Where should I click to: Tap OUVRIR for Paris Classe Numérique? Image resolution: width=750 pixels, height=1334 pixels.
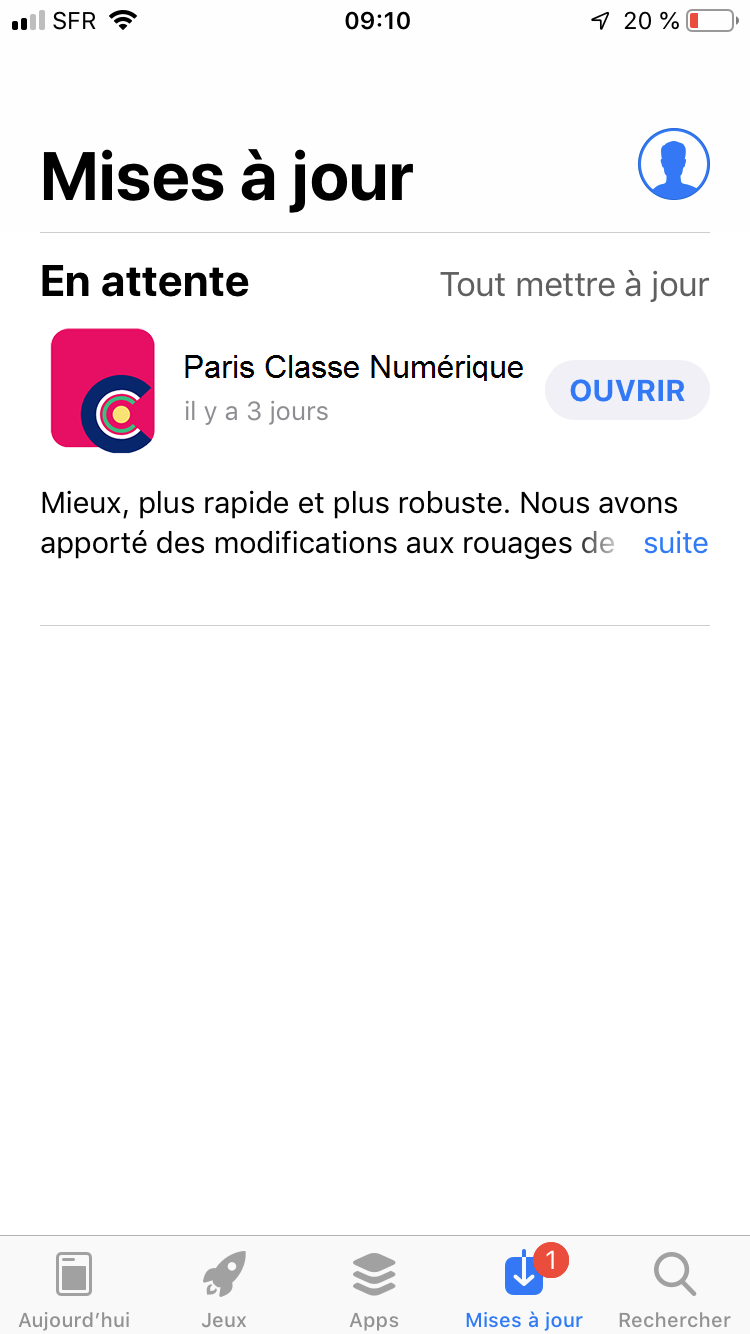[627, 390]
